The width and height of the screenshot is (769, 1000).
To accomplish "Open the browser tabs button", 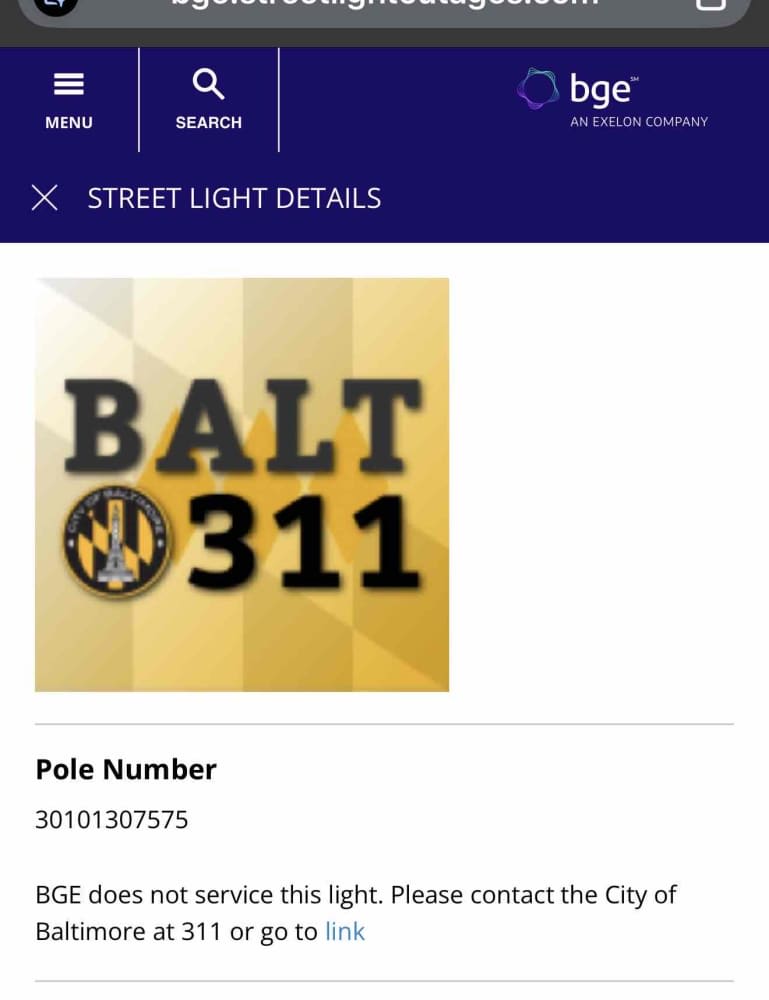I will (710, 4).
